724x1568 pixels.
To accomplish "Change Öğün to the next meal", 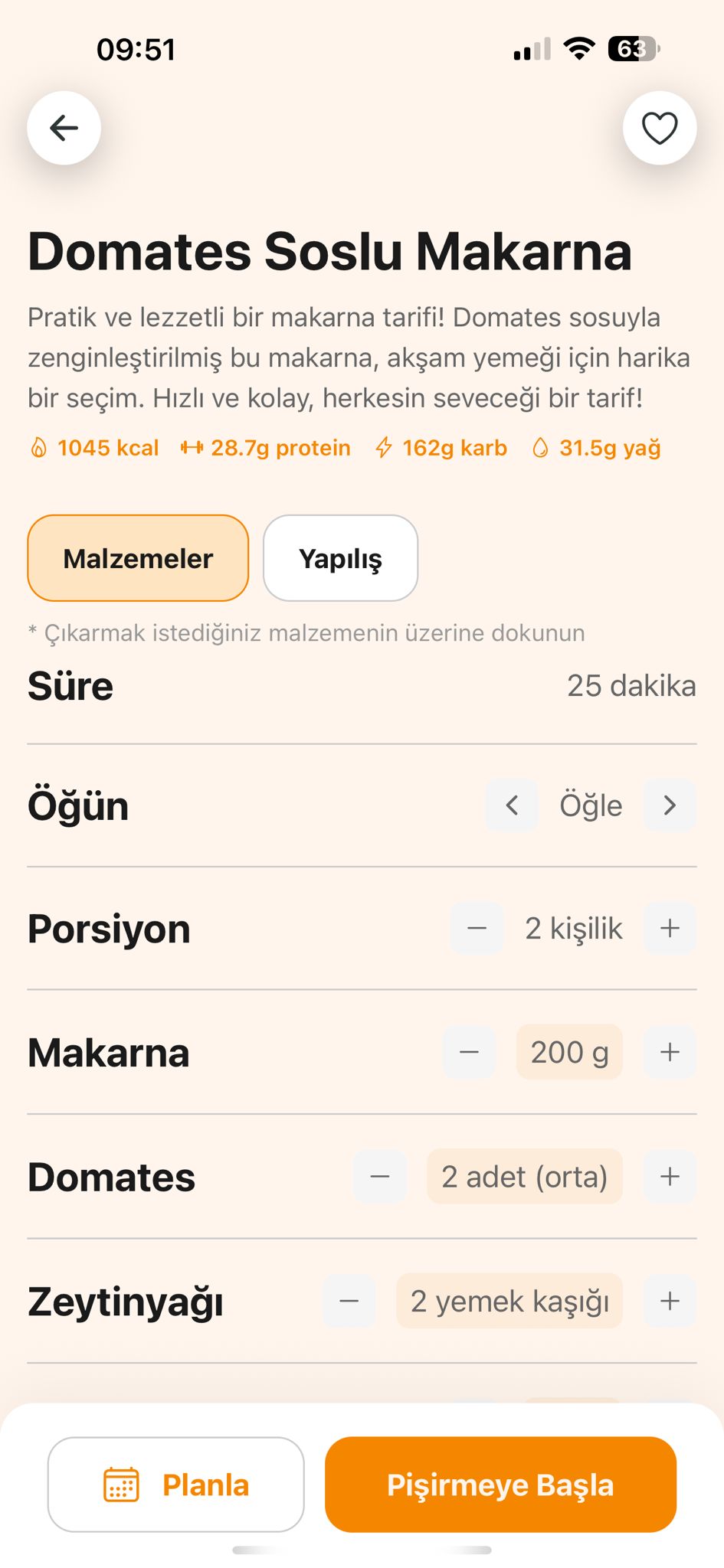I will [670, 805].
